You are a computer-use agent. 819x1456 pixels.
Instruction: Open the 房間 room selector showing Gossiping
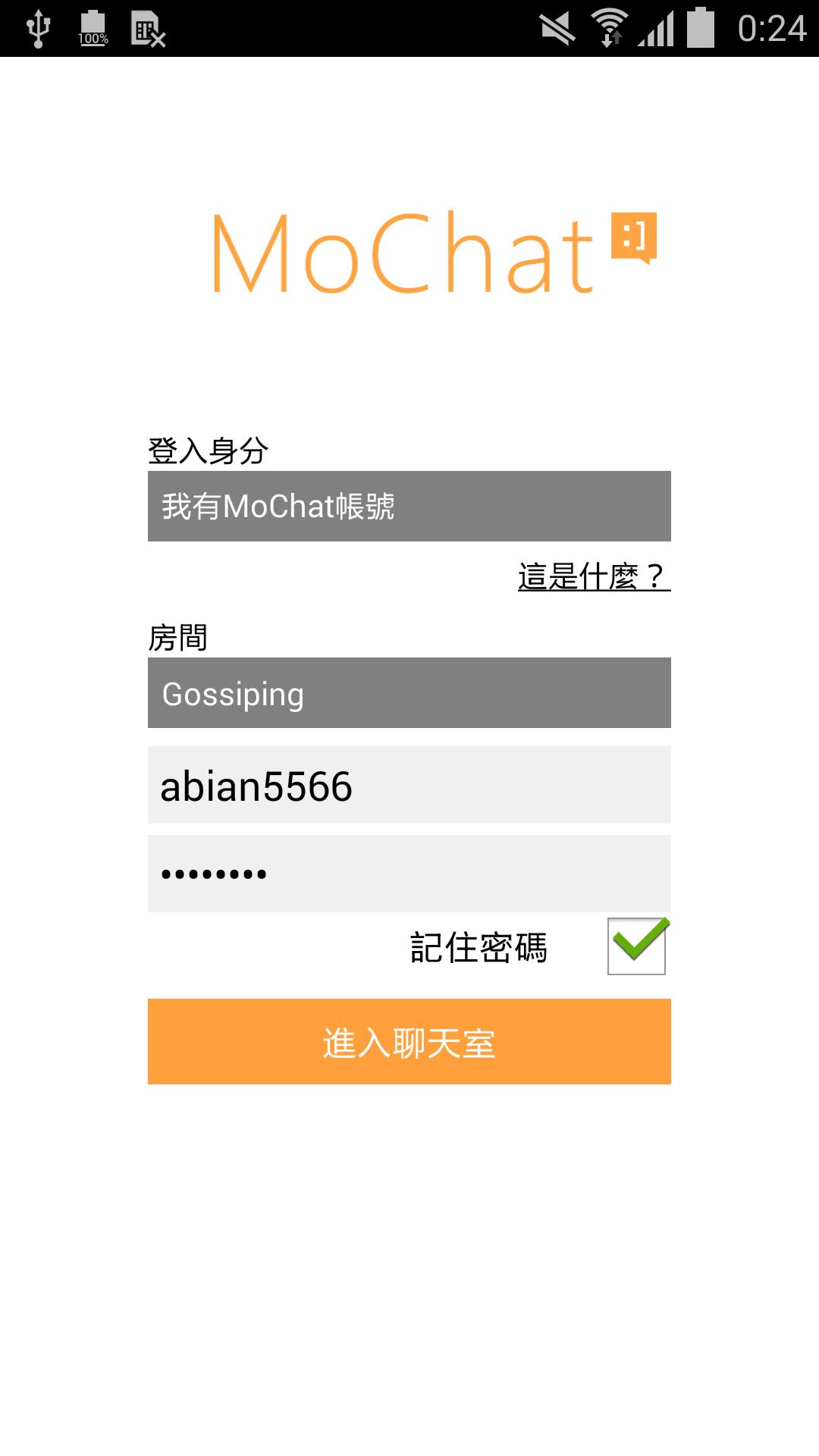pos(409,692)
